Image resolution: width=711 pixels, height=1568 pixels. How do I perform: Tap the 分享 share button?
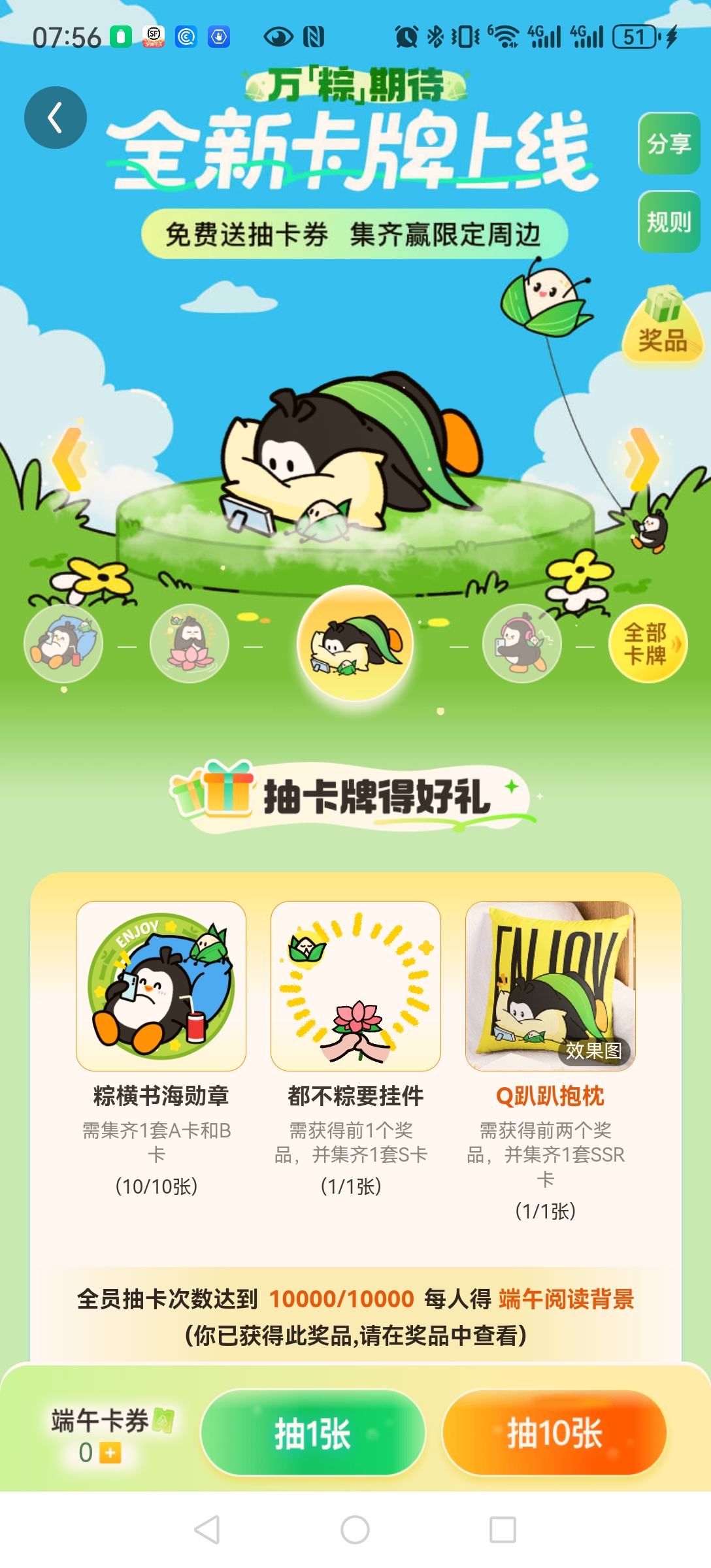669,143
